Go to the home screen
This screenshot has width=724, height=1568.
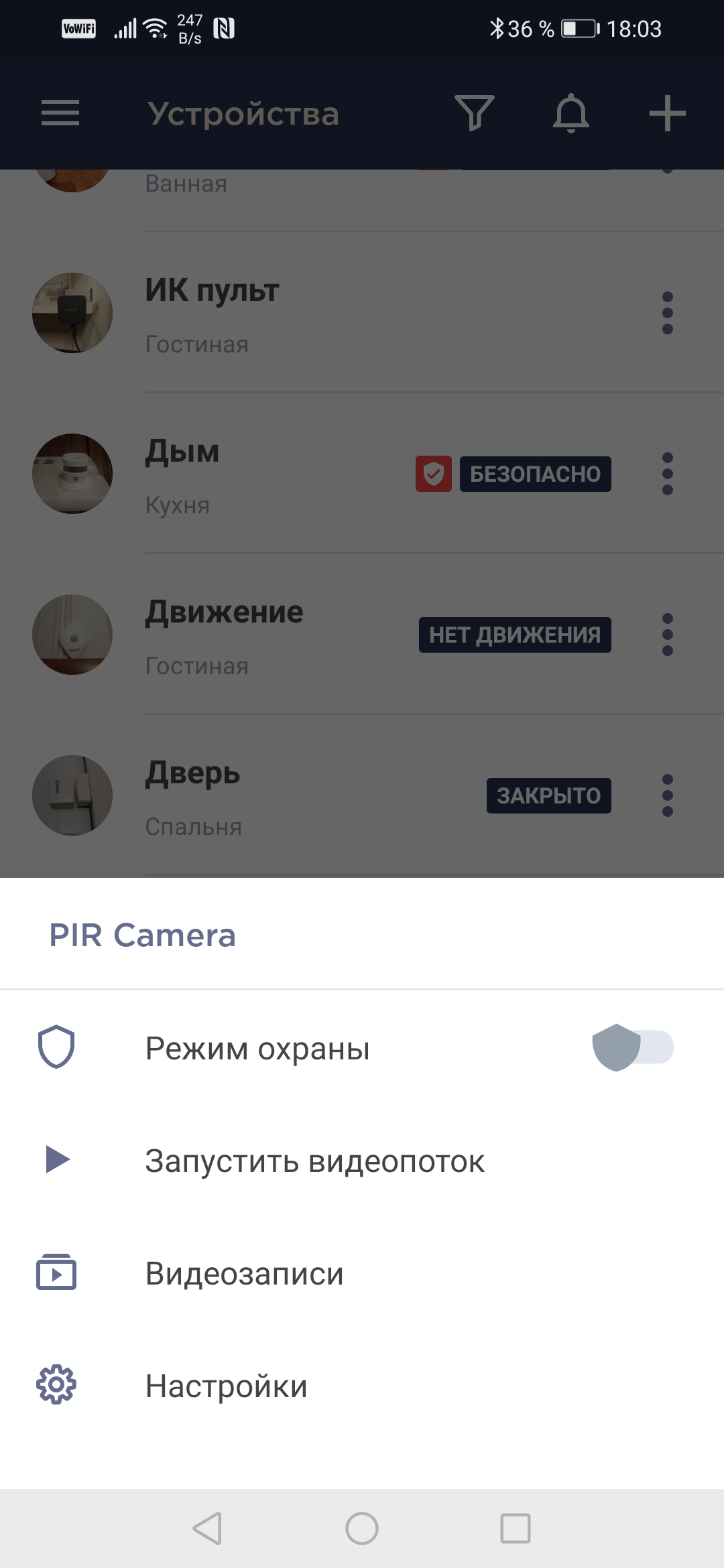coord(362,1528)
